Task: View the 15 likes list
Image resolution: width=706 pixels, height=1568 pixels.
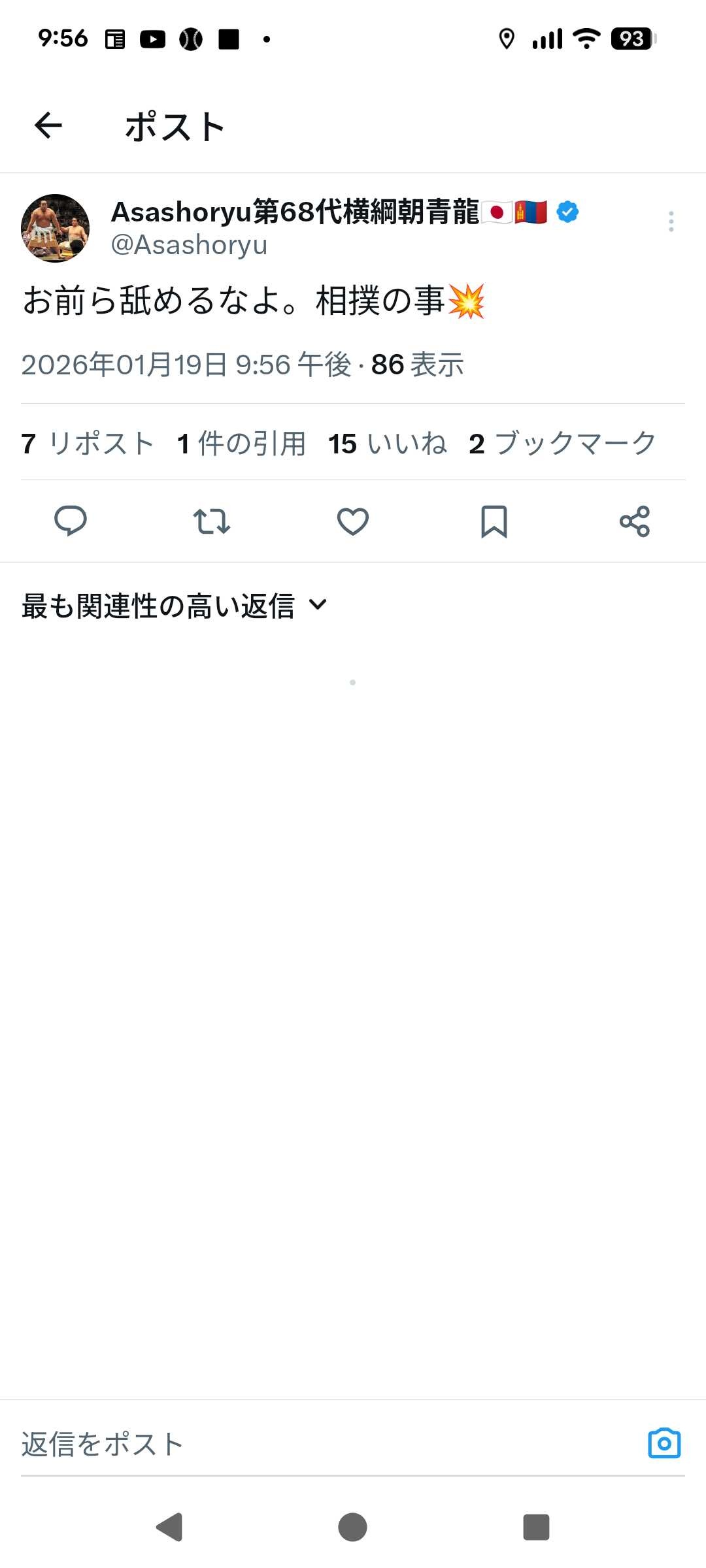Action: pos(388,444)
